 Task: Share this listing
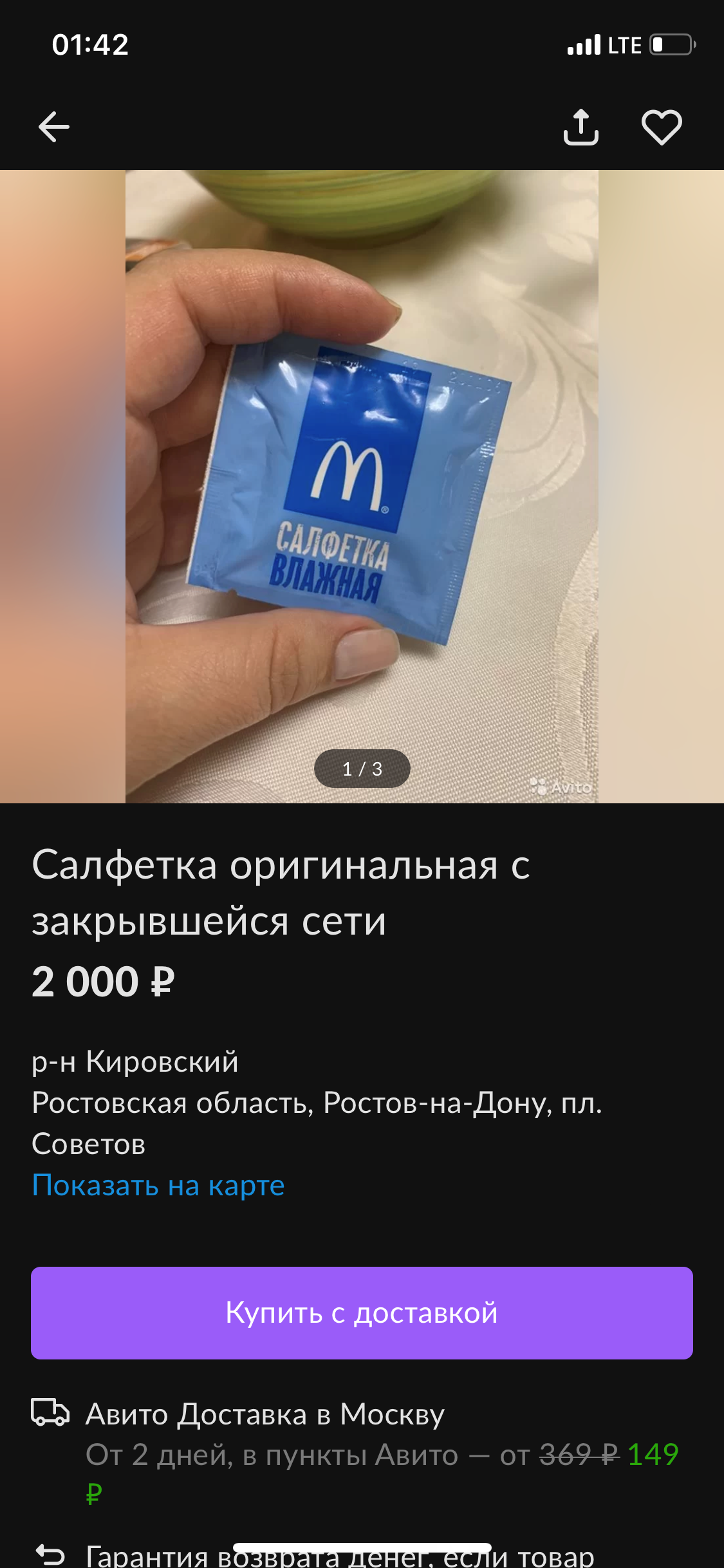[x=580, y=127]
